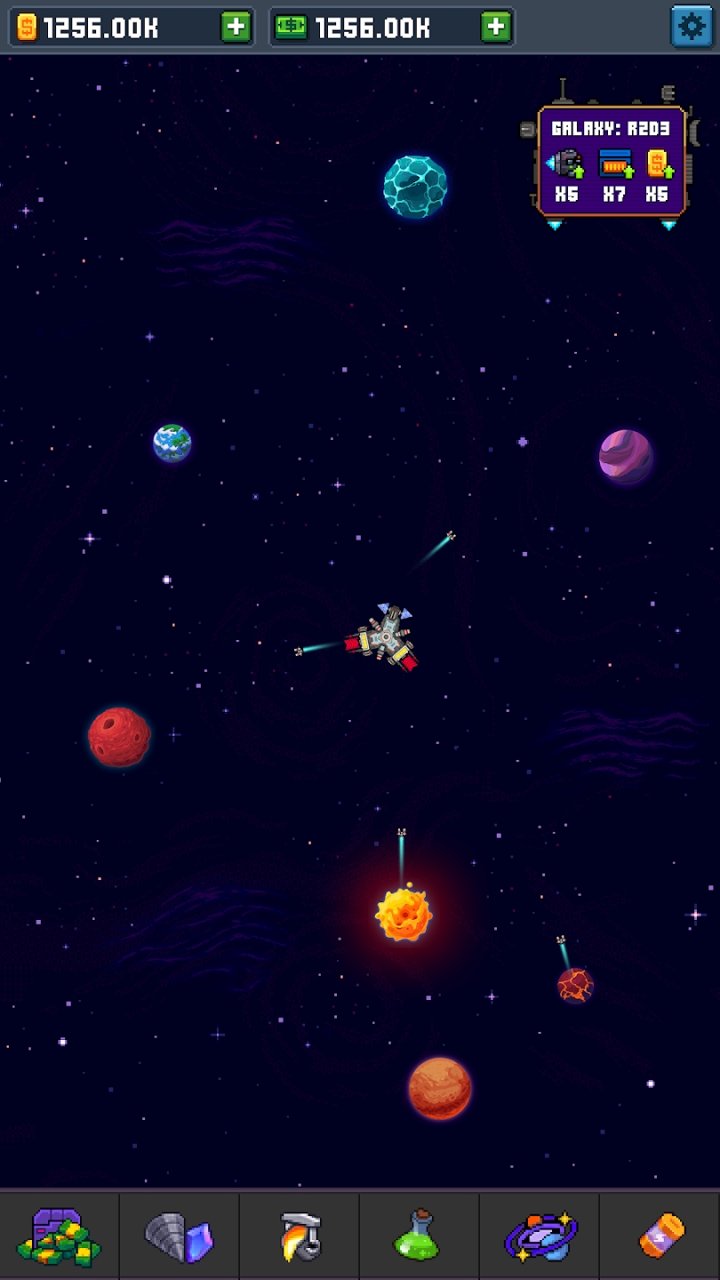
Task: Select the purple striped planet
Action: (x=626, y=456)
